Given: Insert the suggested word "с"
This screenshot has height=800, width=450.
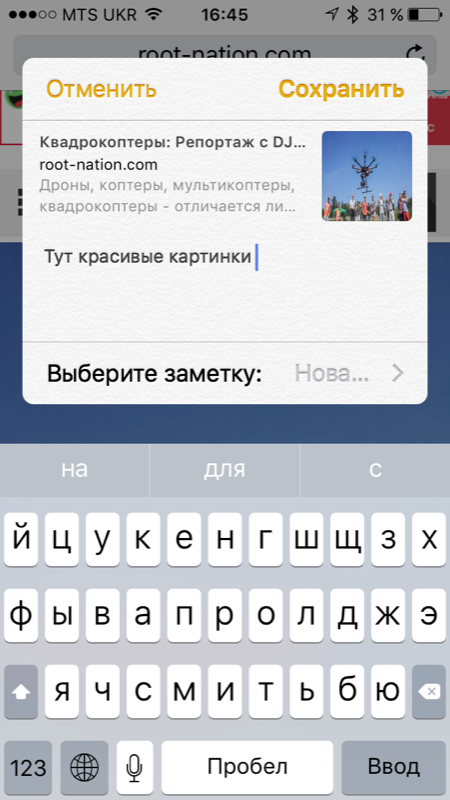Looking at the screenshot, I should point(376,469).
